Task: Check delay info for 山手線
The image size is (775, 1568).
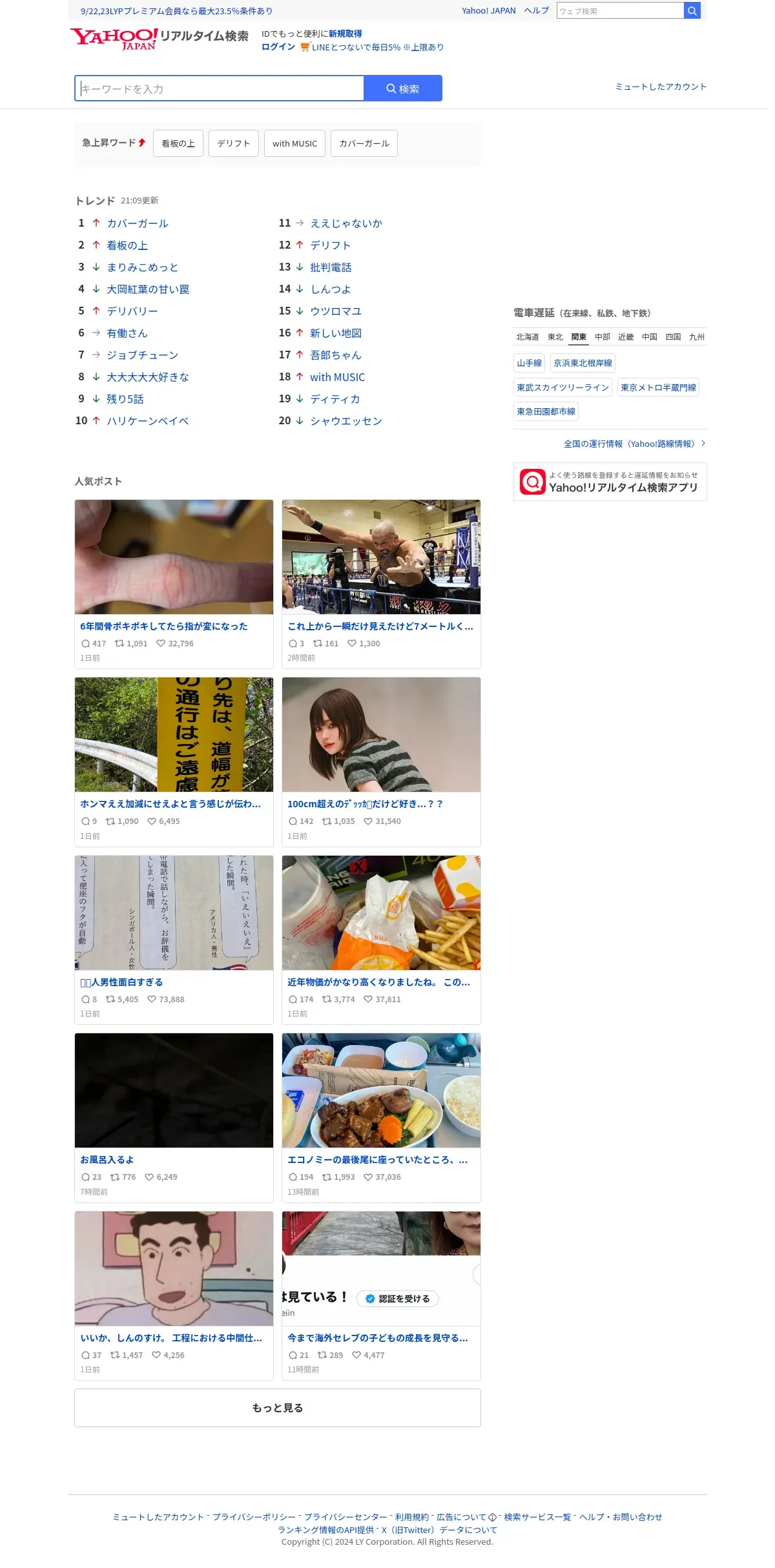Action: point(530,363)
